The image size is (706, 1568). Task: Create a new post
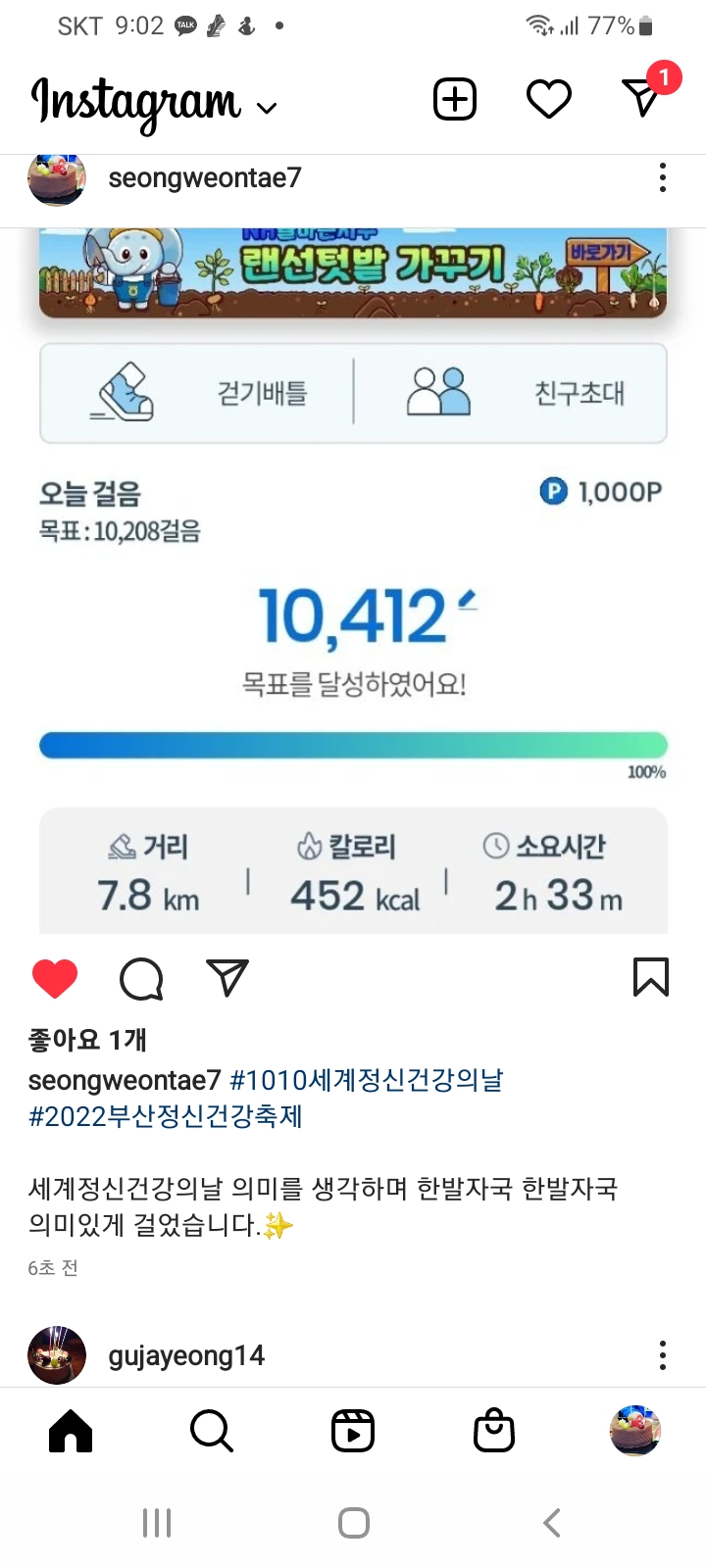click(x=455, y=99)
